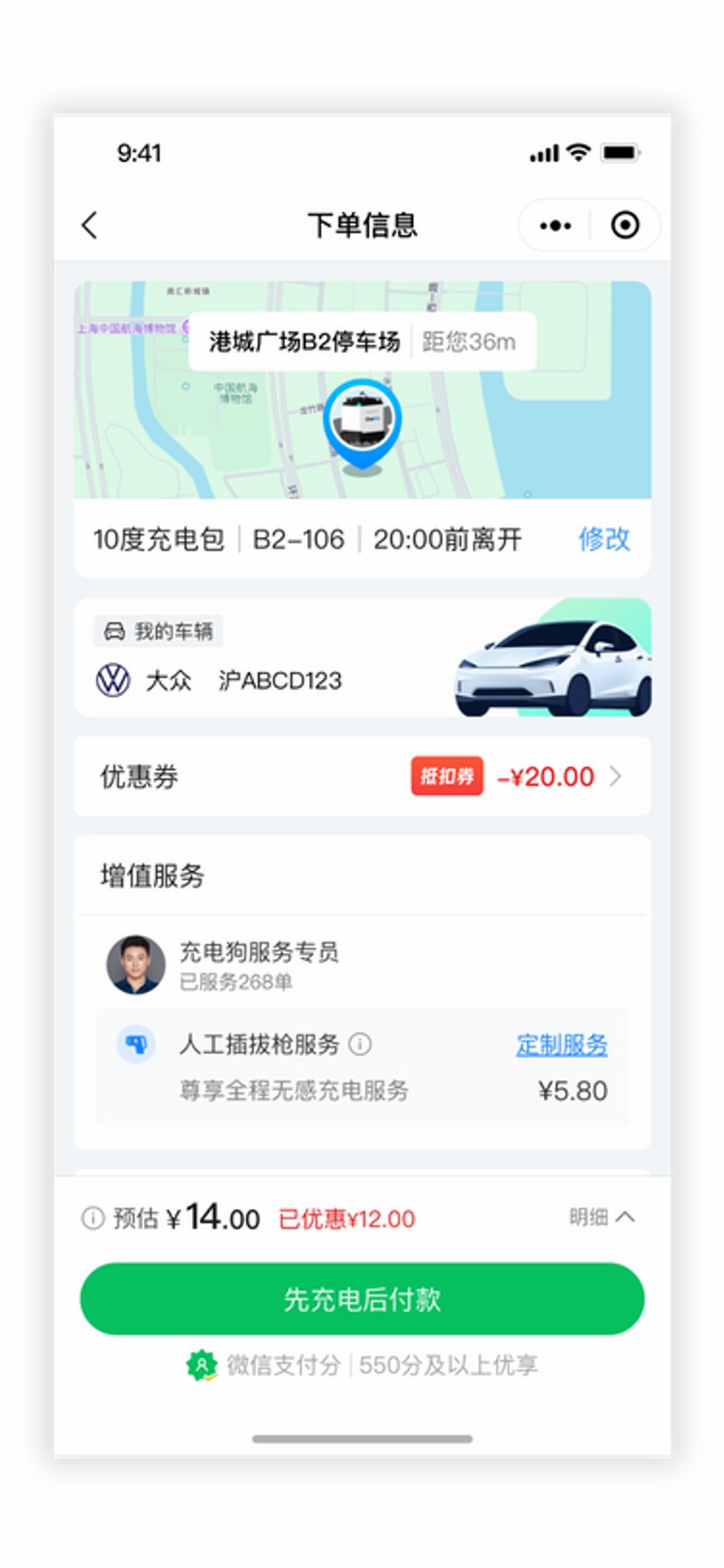Open the 我的车辆 card for 沪ABCD123

pos(362,659)
